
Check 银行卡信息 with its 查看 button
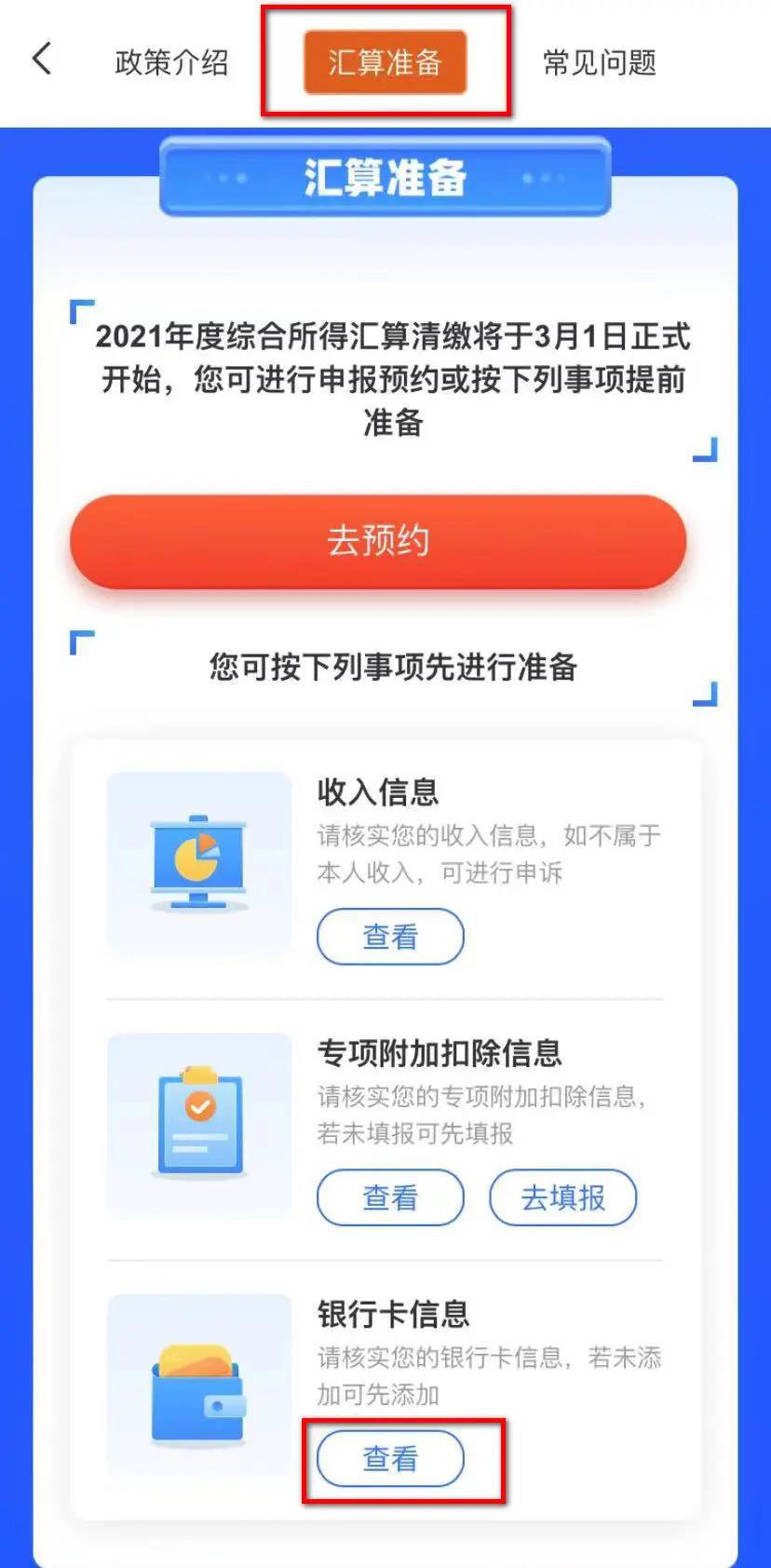pyautogui.click(x=390, y=1459)
